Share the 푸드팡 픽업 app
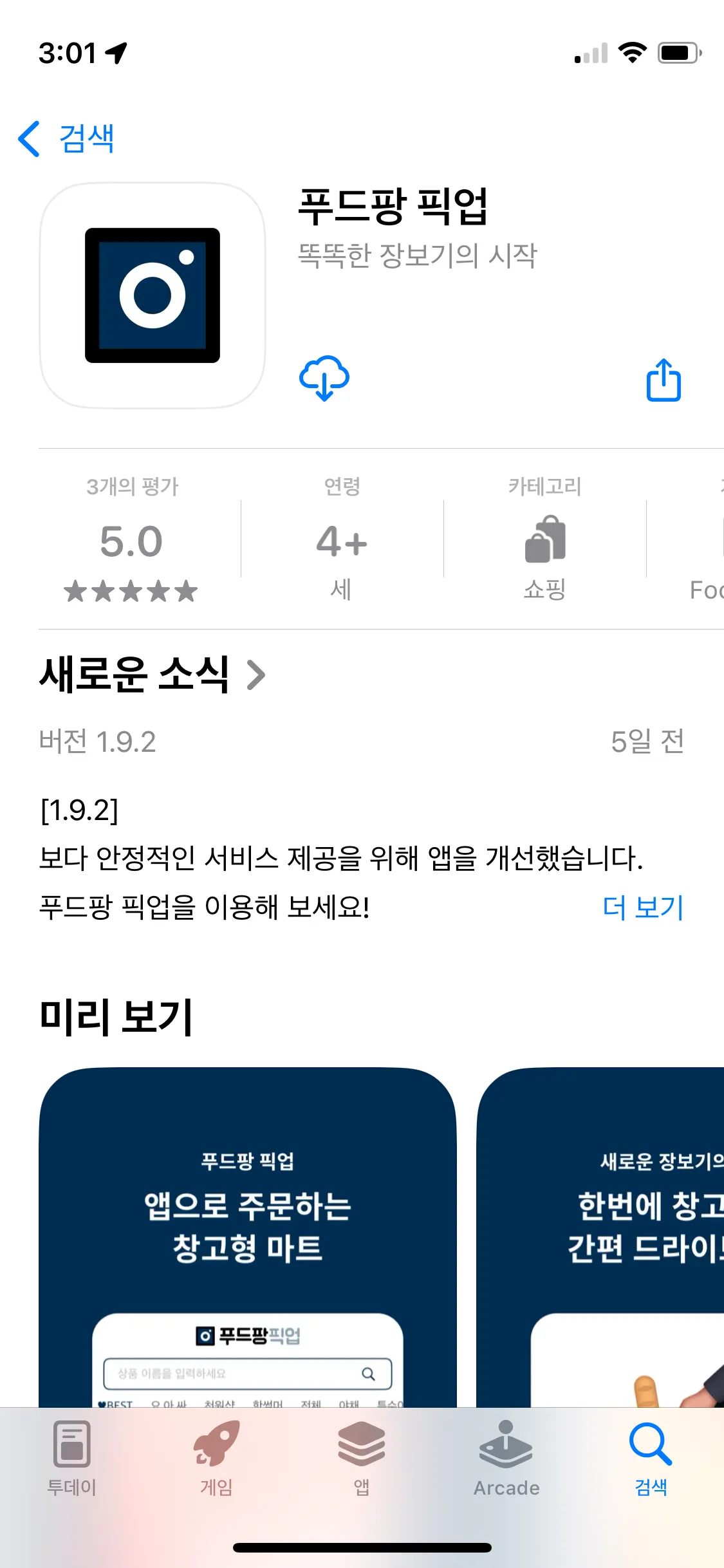 [x=663, y=380]
